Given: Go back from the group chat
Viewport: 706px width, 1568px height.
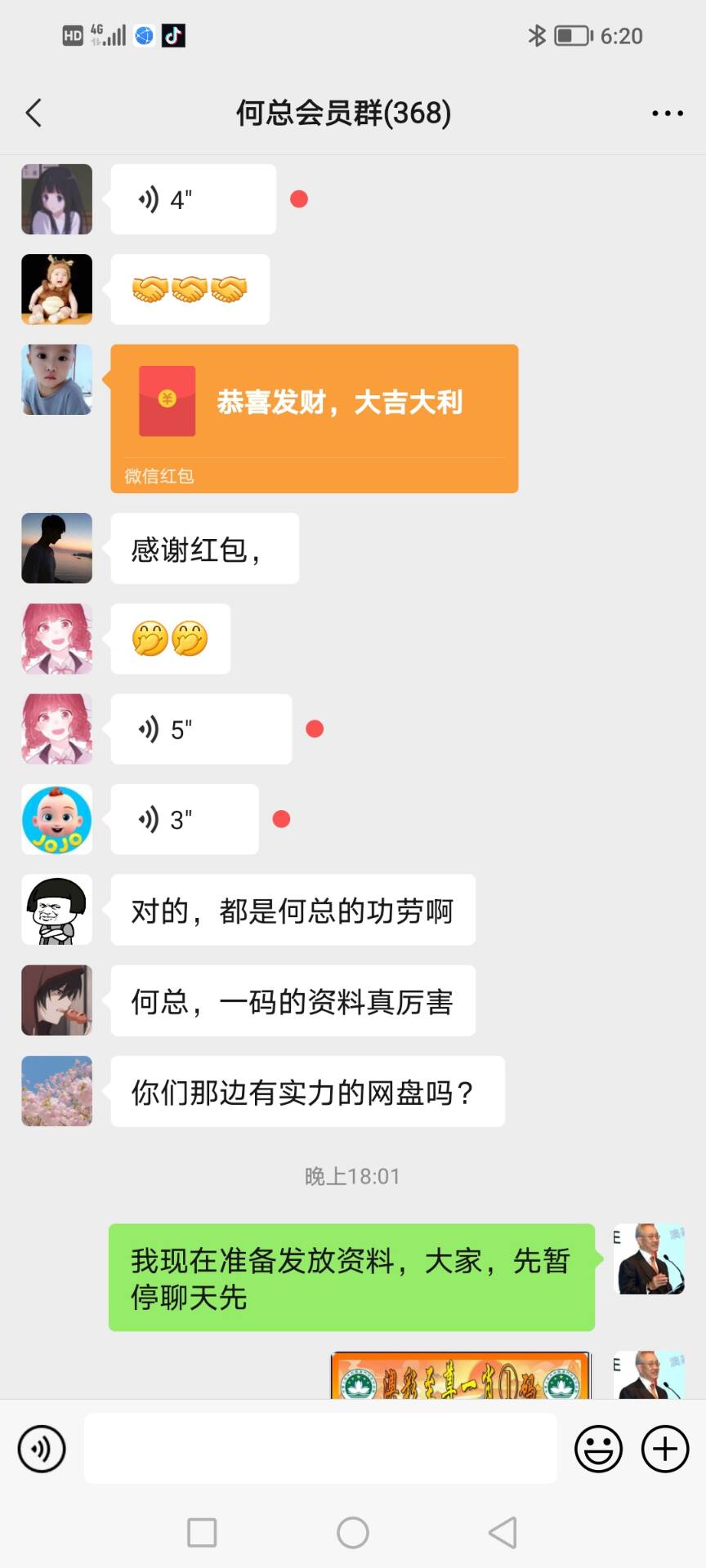Looking at the screenshot, I should click(34, 114).
